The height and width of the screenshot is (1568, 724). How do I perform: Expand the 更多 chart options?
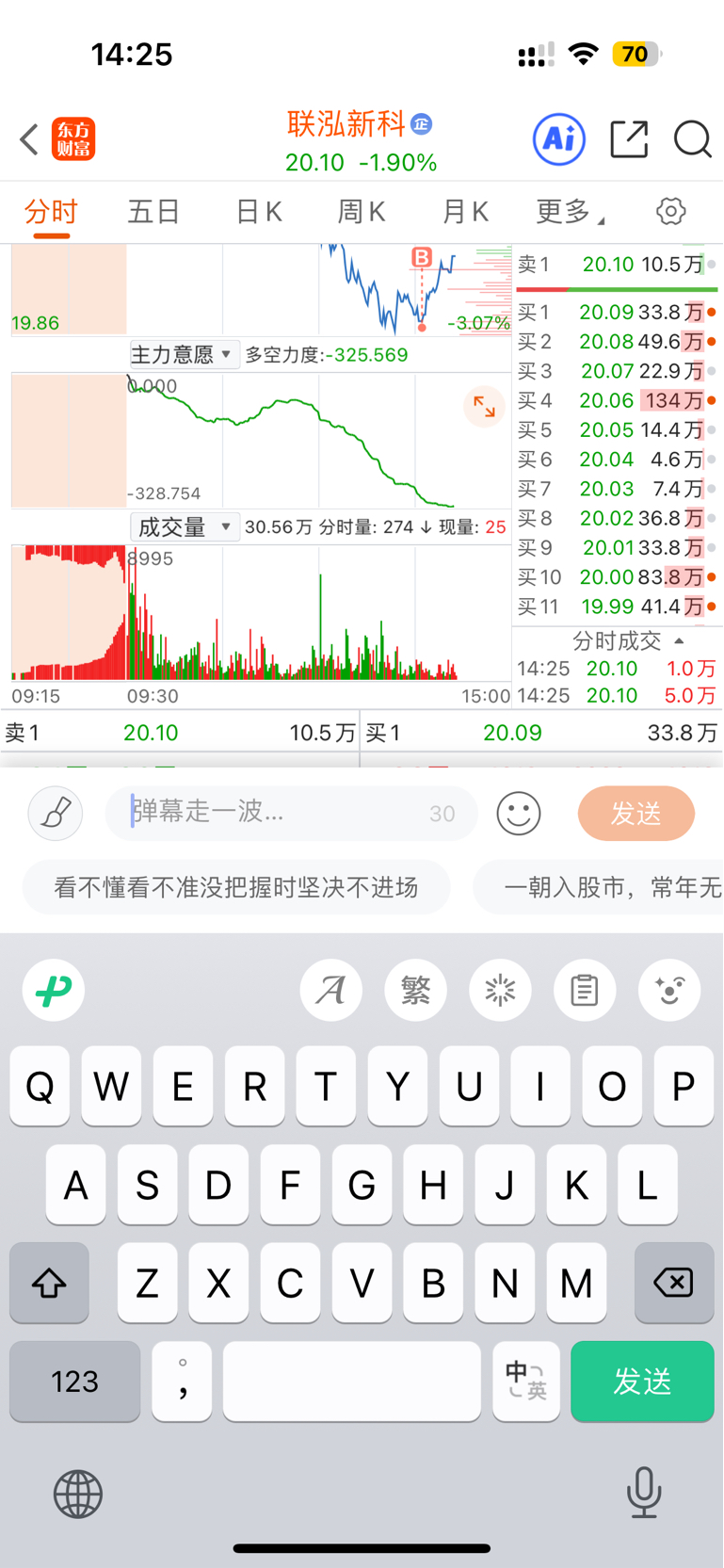coord(570,212)
